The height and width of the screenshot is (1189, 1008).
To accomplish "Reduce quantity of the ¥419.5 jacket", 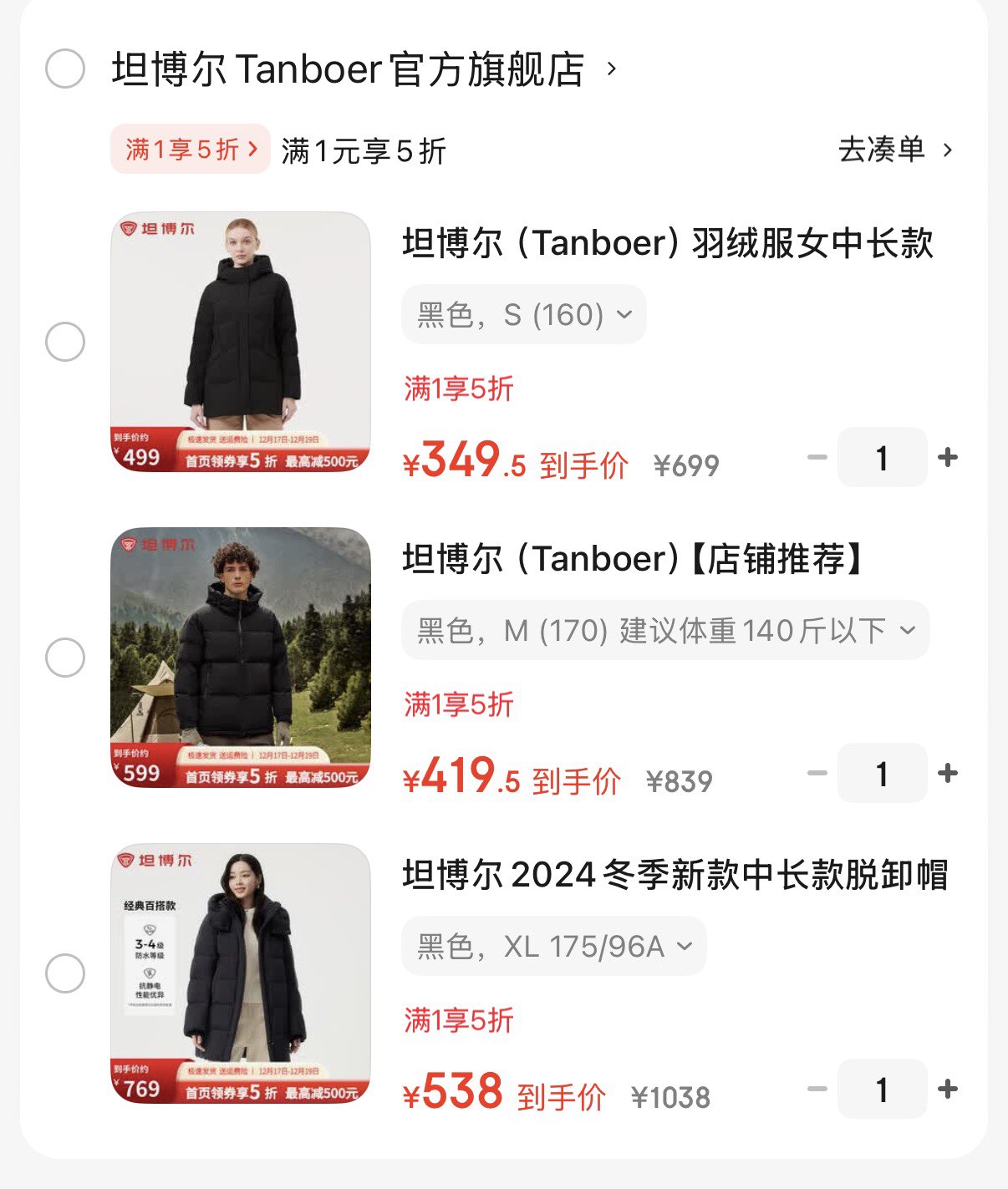I will (x=817, y=773).
